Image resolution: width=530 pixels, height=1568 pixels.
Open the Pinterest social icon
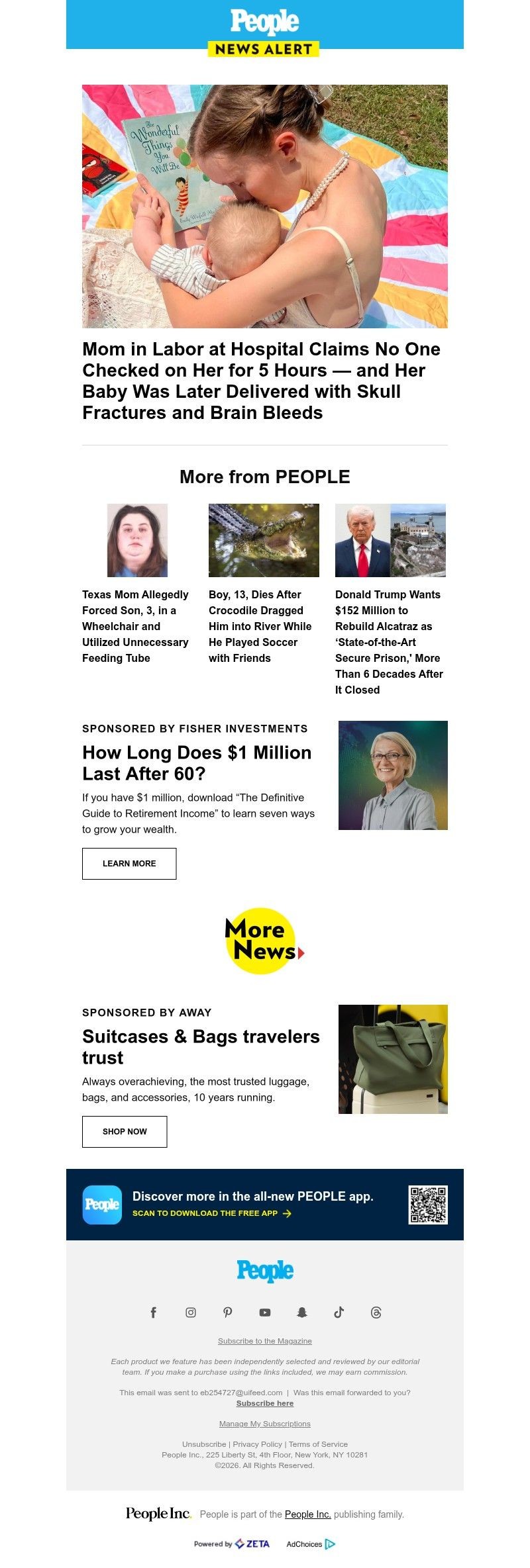click(228, 1313)
